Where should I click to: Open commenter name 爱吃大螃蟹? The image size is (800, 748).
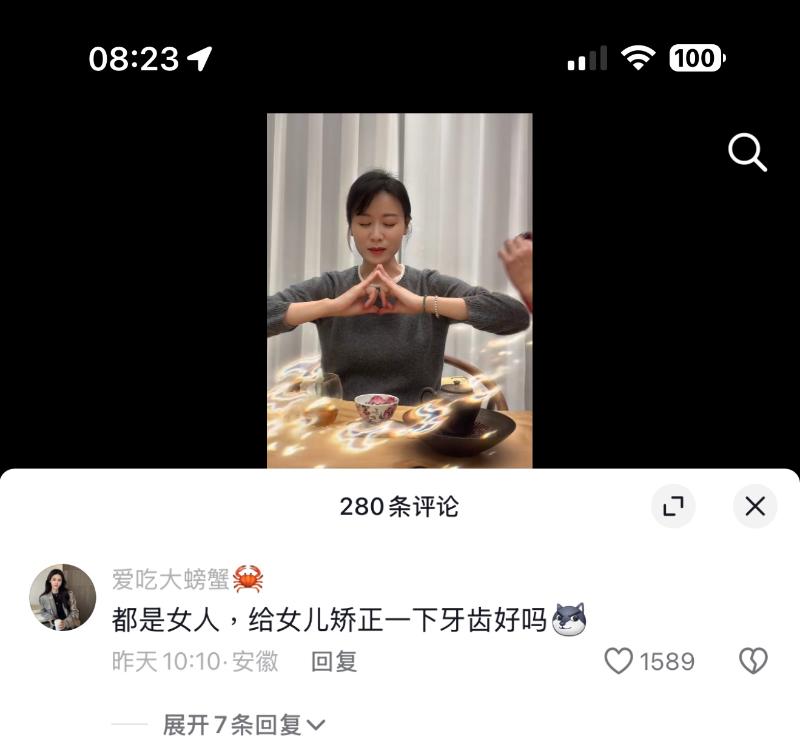click(x=171, y=579)
